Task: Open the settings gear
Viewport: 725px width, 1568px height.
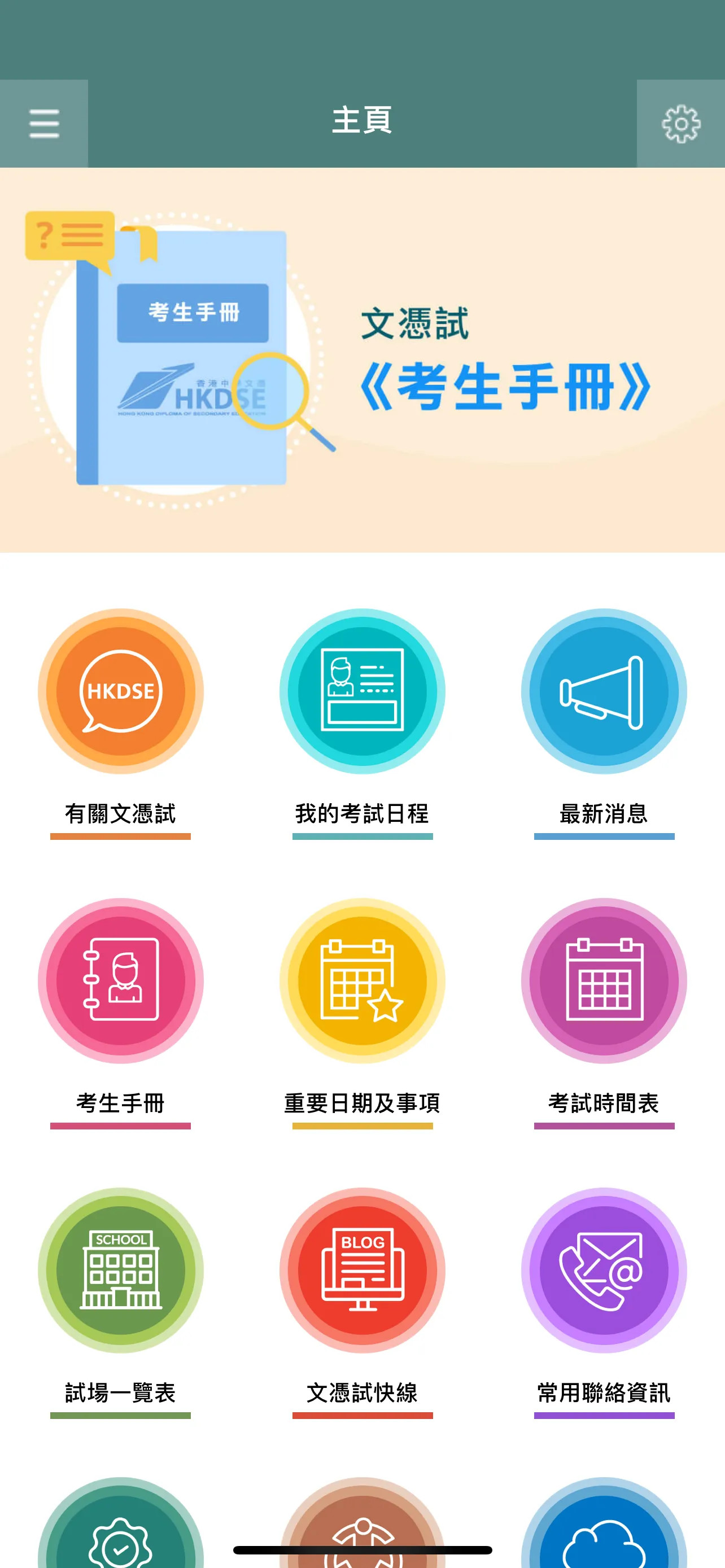Action: point(680,122)
